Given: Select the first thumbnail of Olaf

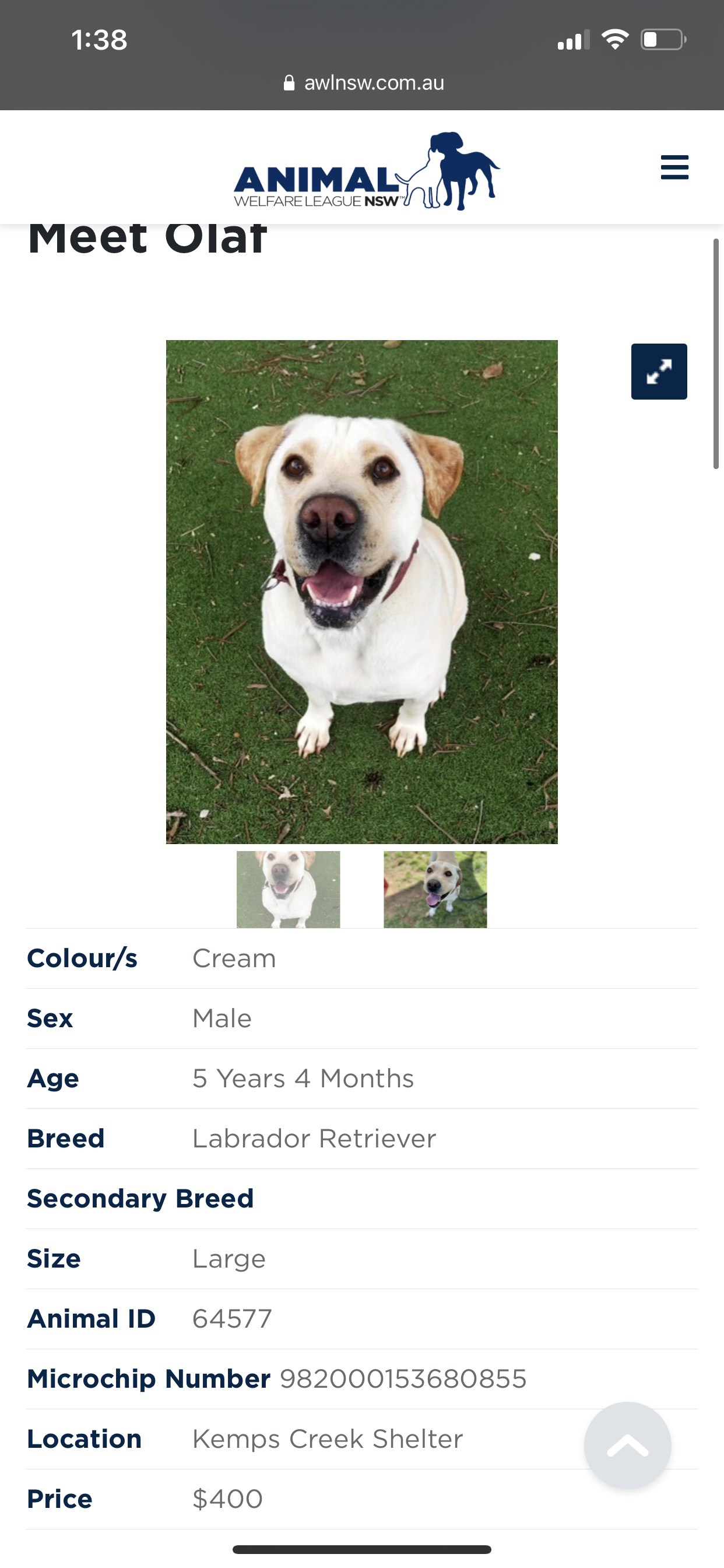Looking at the screenshot, I should coord(289,888).
